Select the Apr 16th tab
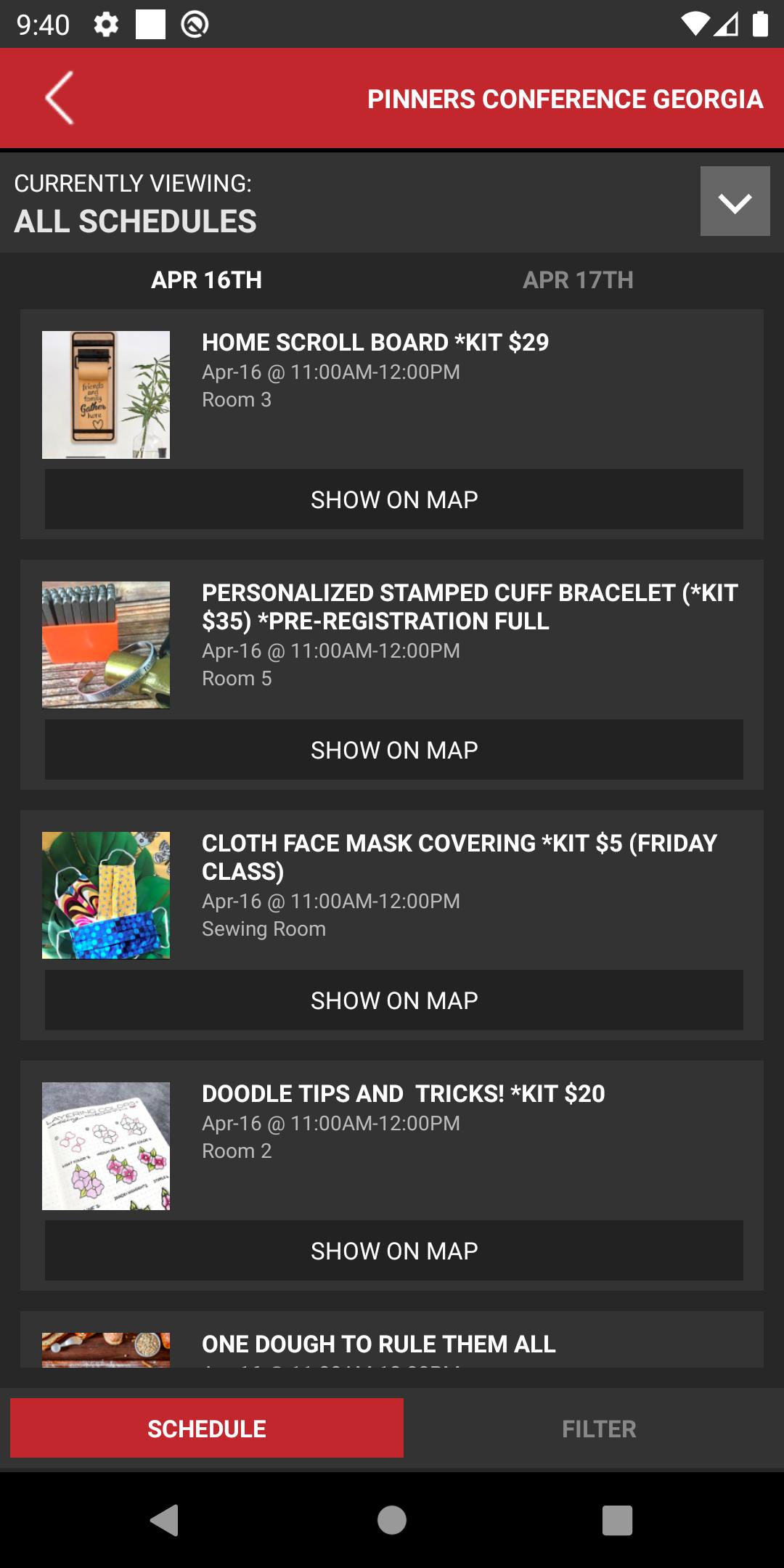Viewport: 784px width, 1568px height. pos(206,279)
